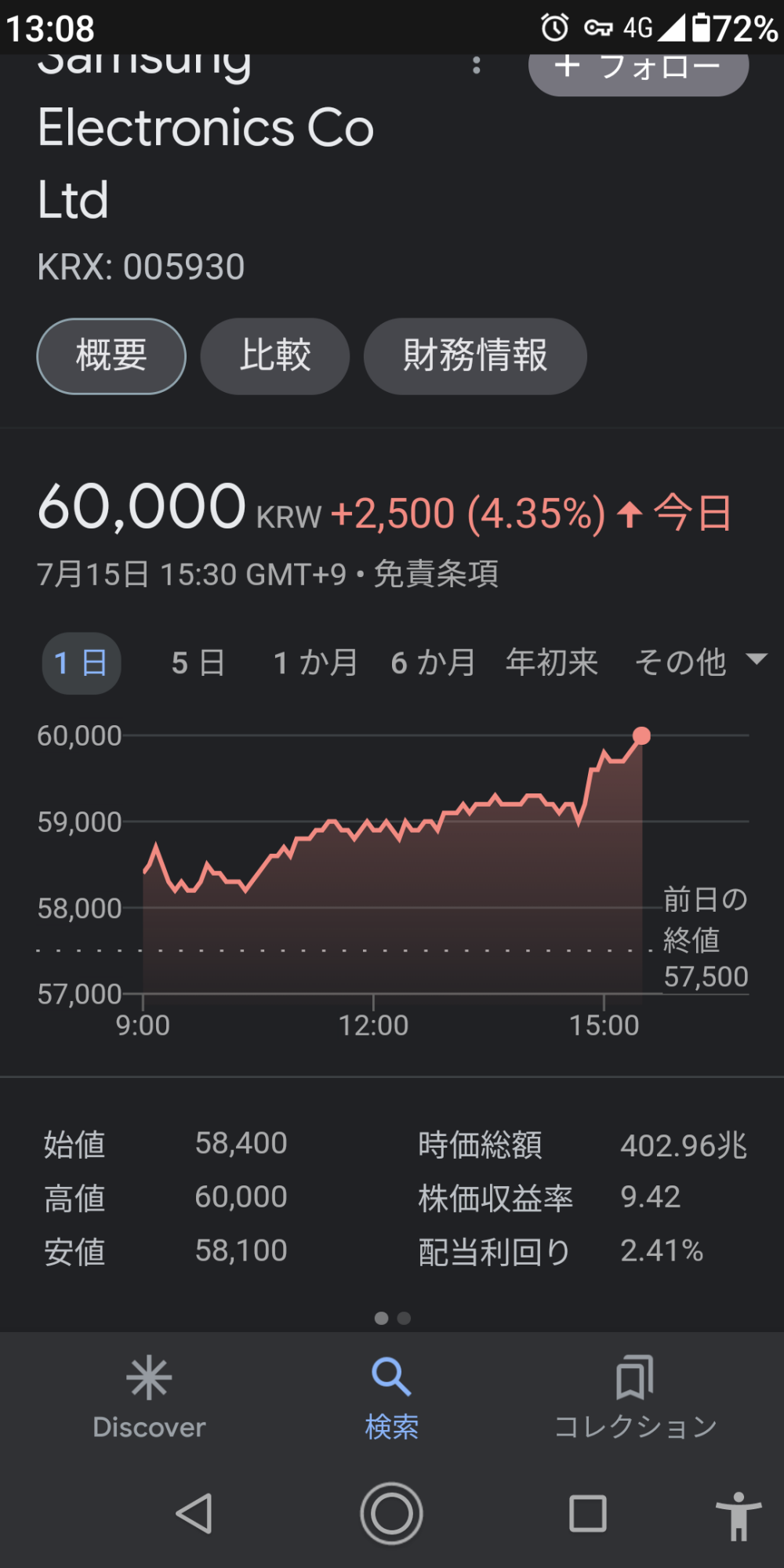Go back with the system back button
This screenshot has height=1568, width=784.
(x=194, y=1513)
